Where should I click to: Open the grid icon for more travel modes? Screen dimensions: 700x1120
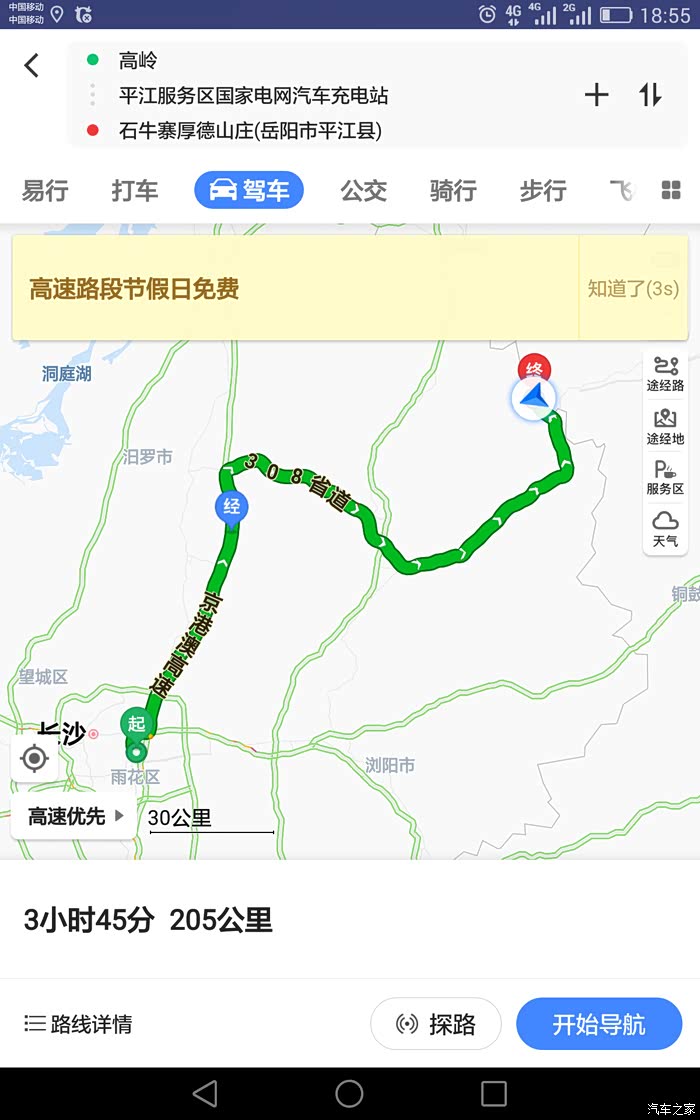coord(671,190)
